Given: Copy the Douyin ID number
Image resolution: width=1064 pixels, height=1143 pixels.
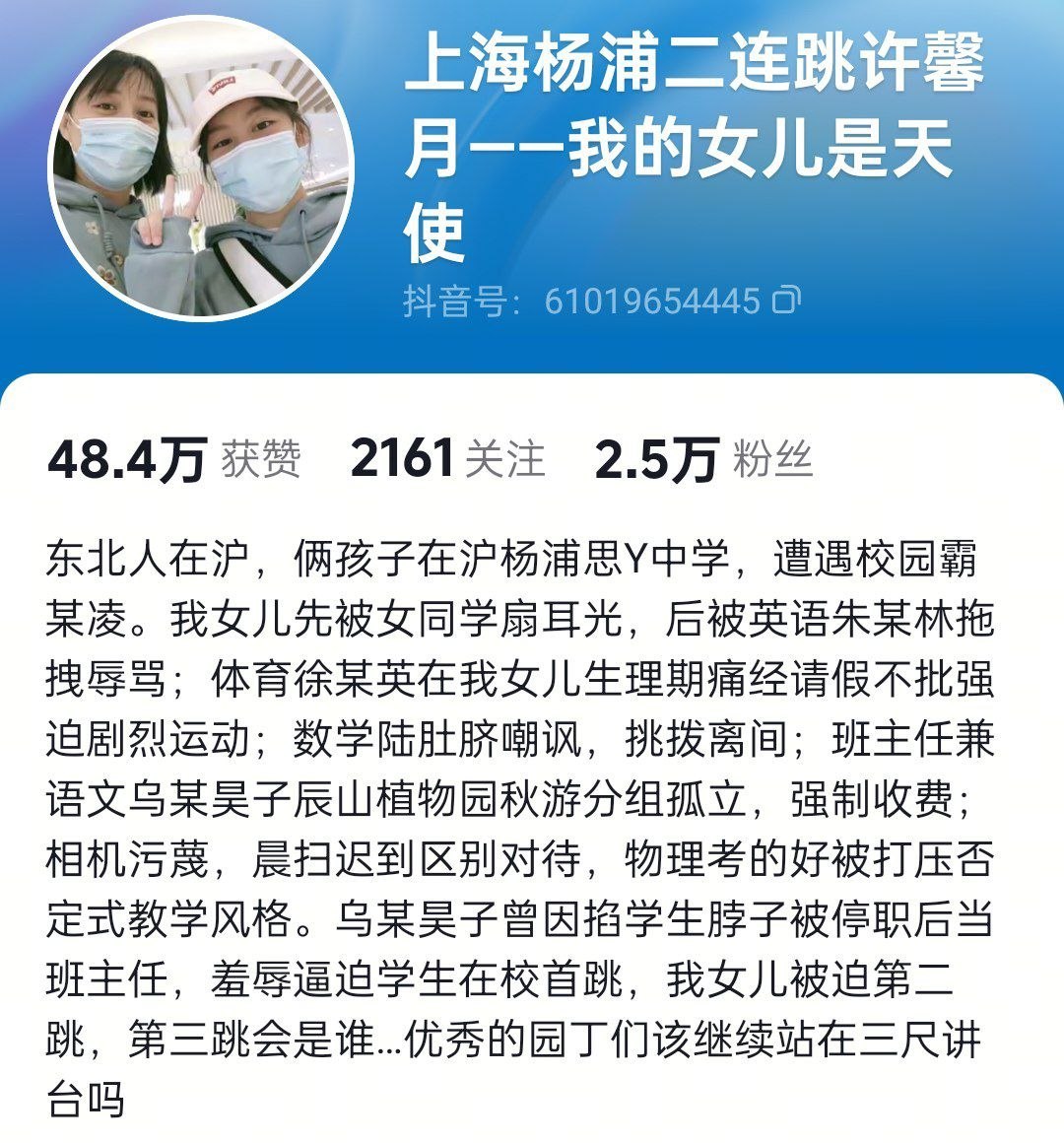Looking at the screenshot, I should coord(786,300).
